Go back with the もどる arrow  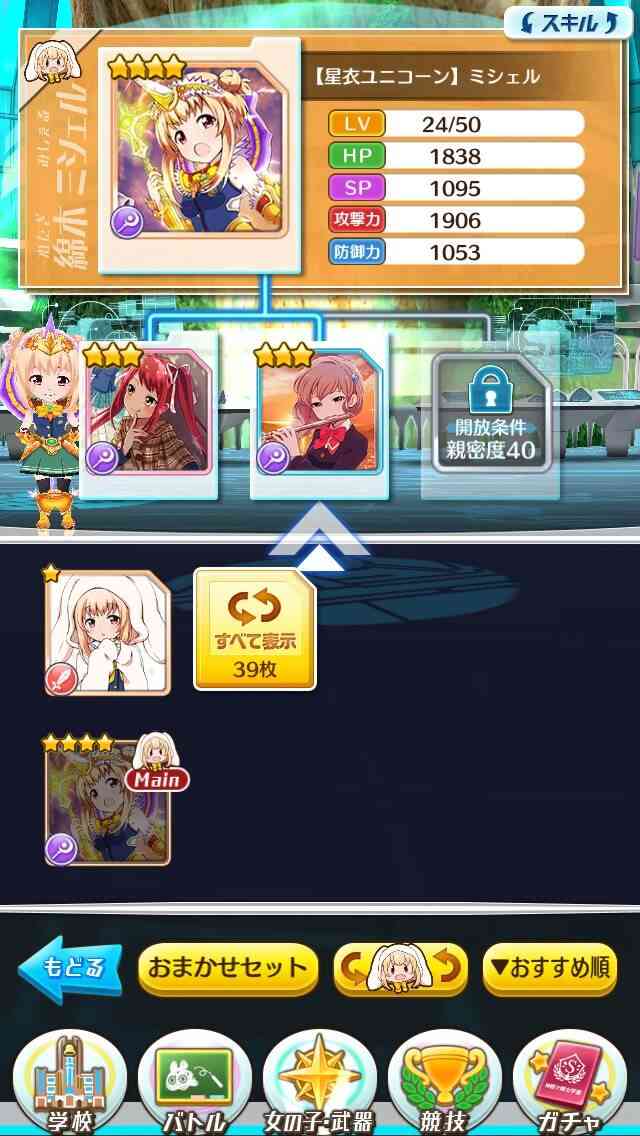[71, 969]
